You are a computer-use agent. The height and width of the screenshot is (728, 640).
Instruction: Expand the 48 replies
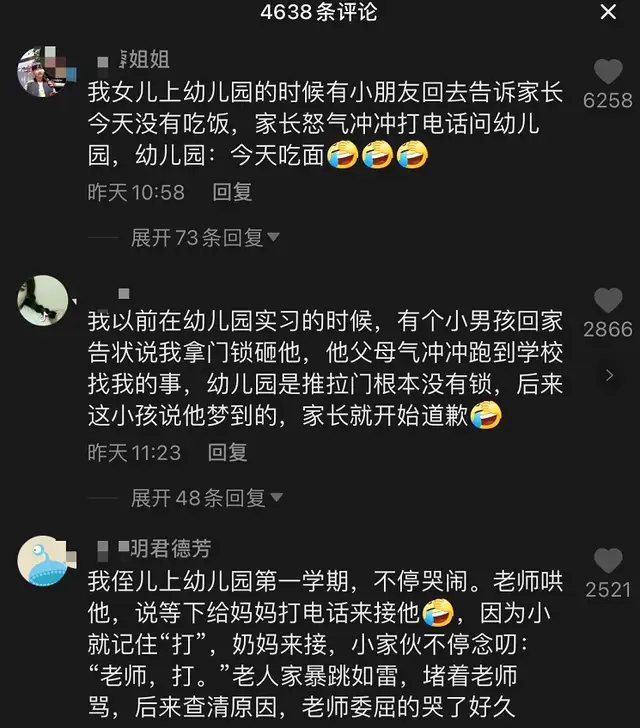[x=207, y=498]
